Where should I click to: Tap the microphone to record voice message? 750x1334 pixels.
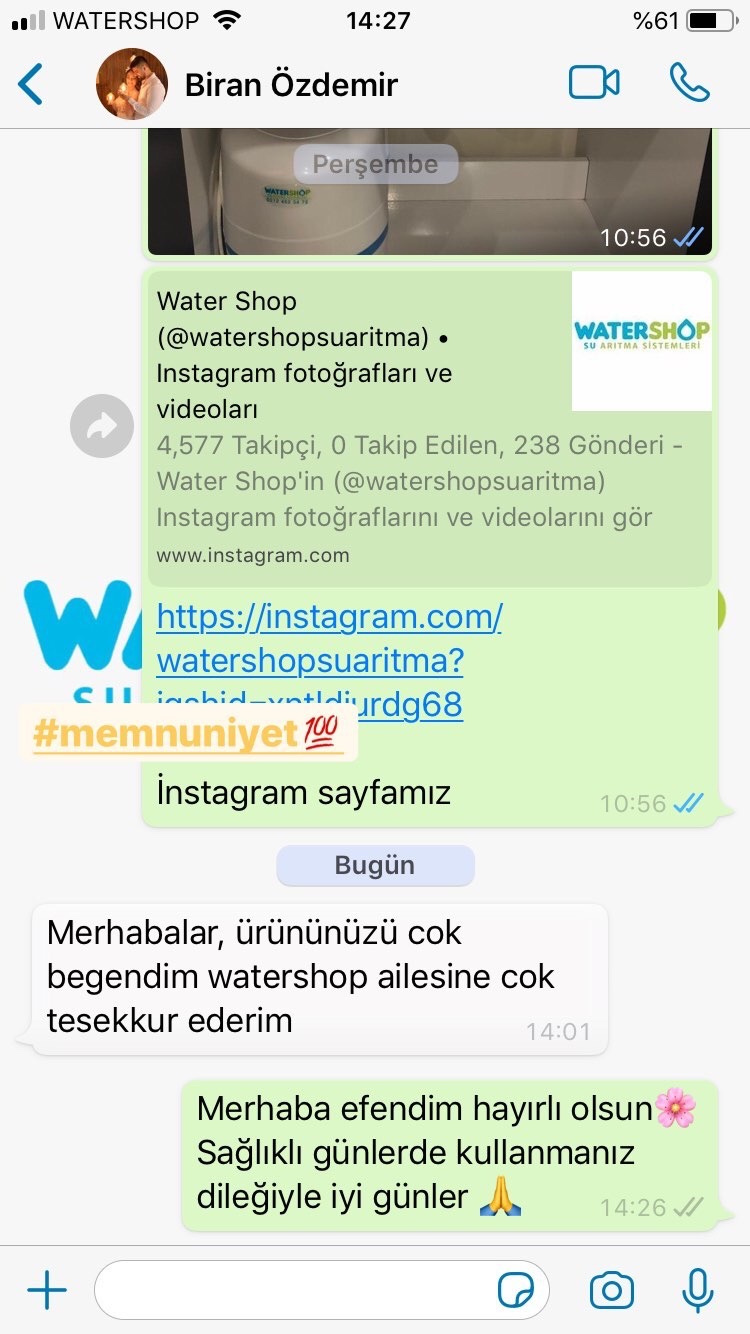coord(697,1290)
